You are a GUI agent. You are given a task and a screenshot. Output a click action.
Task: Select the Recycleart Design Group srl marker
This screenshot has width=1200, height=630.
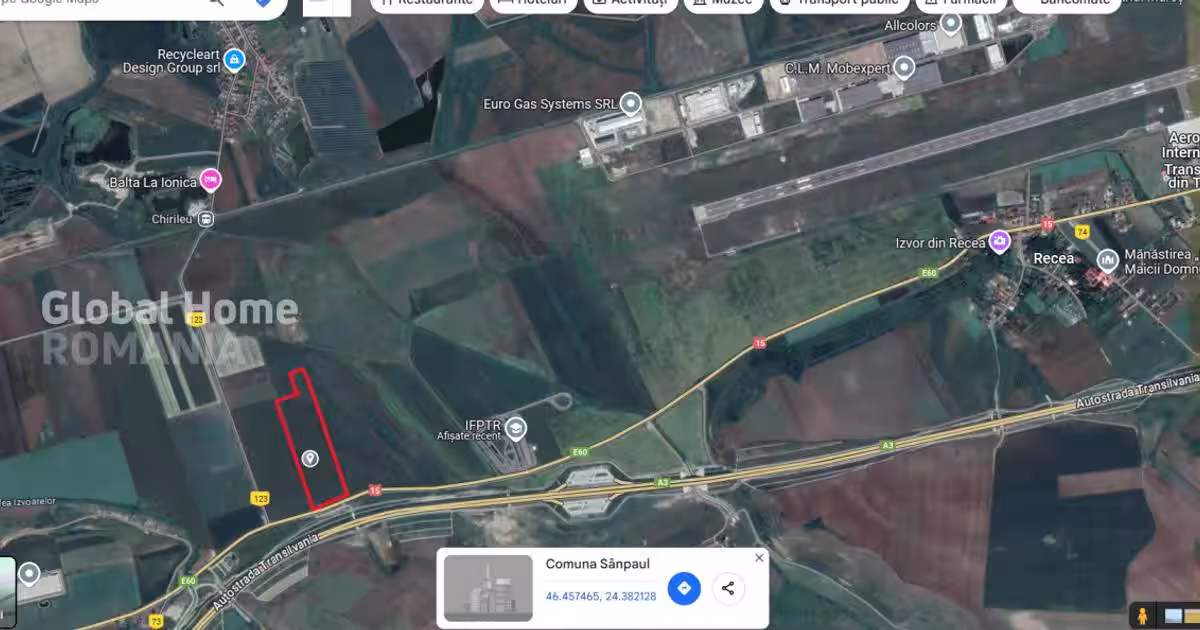coord(234,61)
